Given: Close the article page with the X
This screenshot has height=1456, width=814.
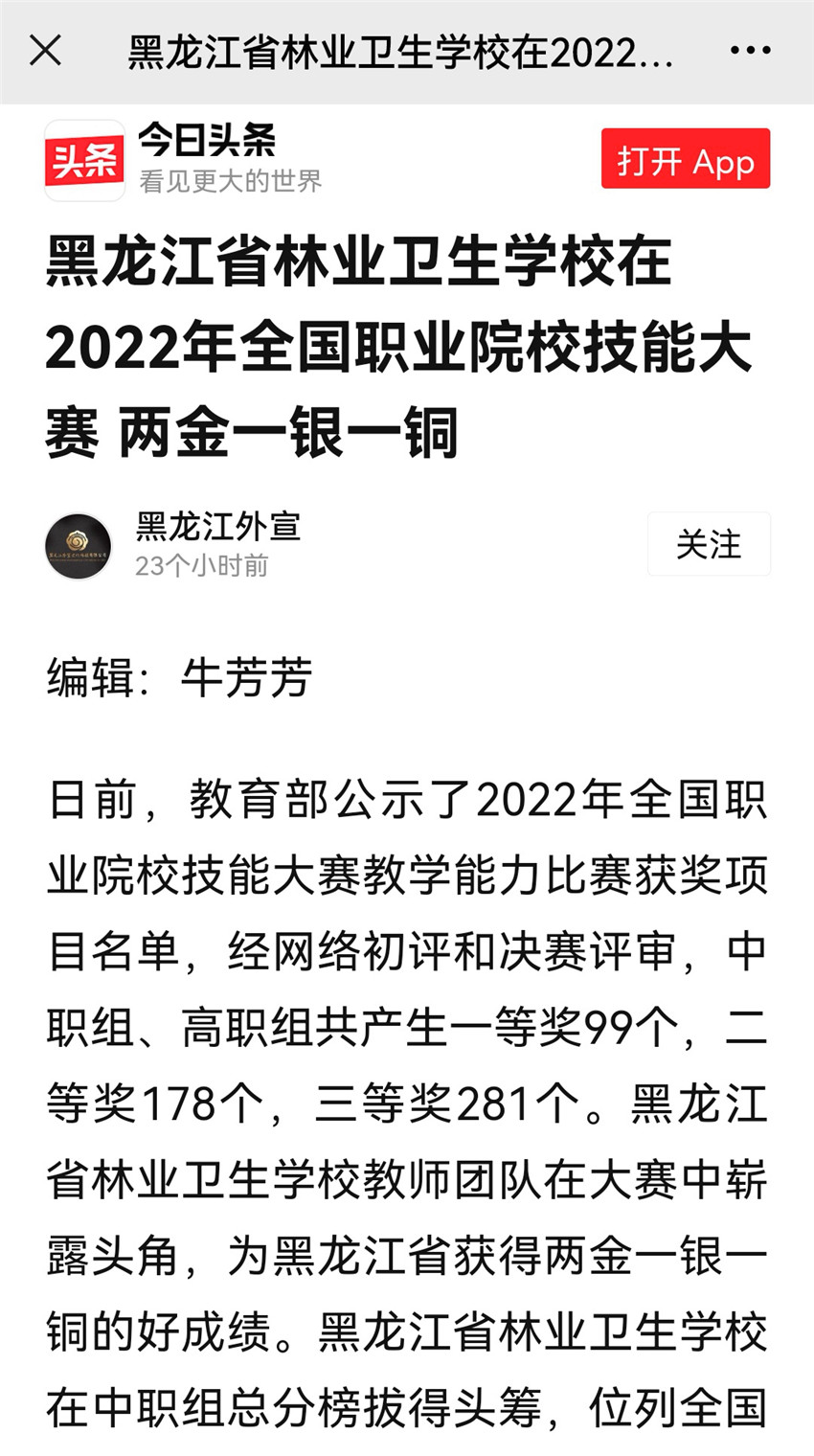Looking at the screenshot, I should click(45, 51).
